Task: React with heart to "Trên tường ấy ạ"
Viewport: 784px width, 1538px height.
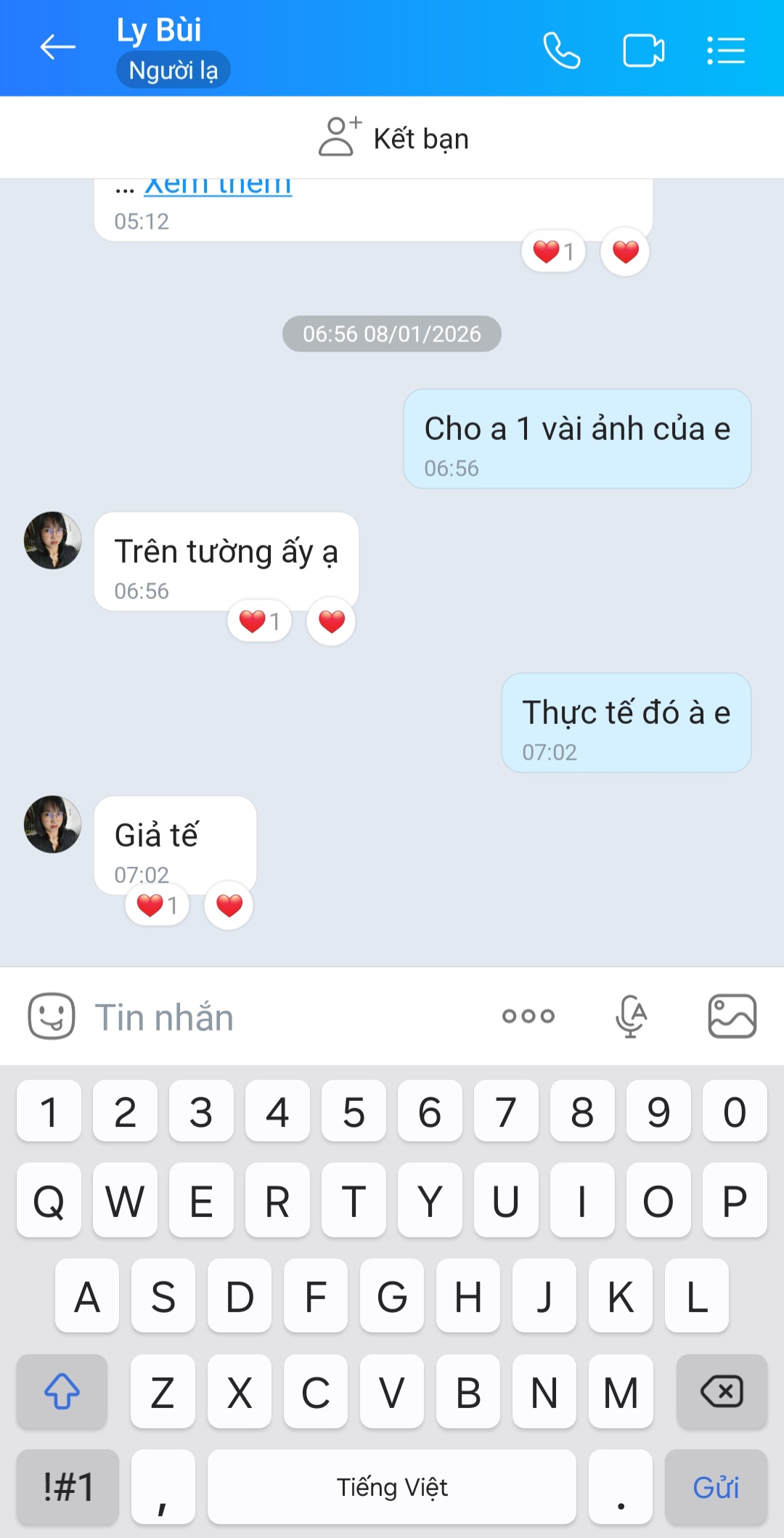Action: coord(331,622)
